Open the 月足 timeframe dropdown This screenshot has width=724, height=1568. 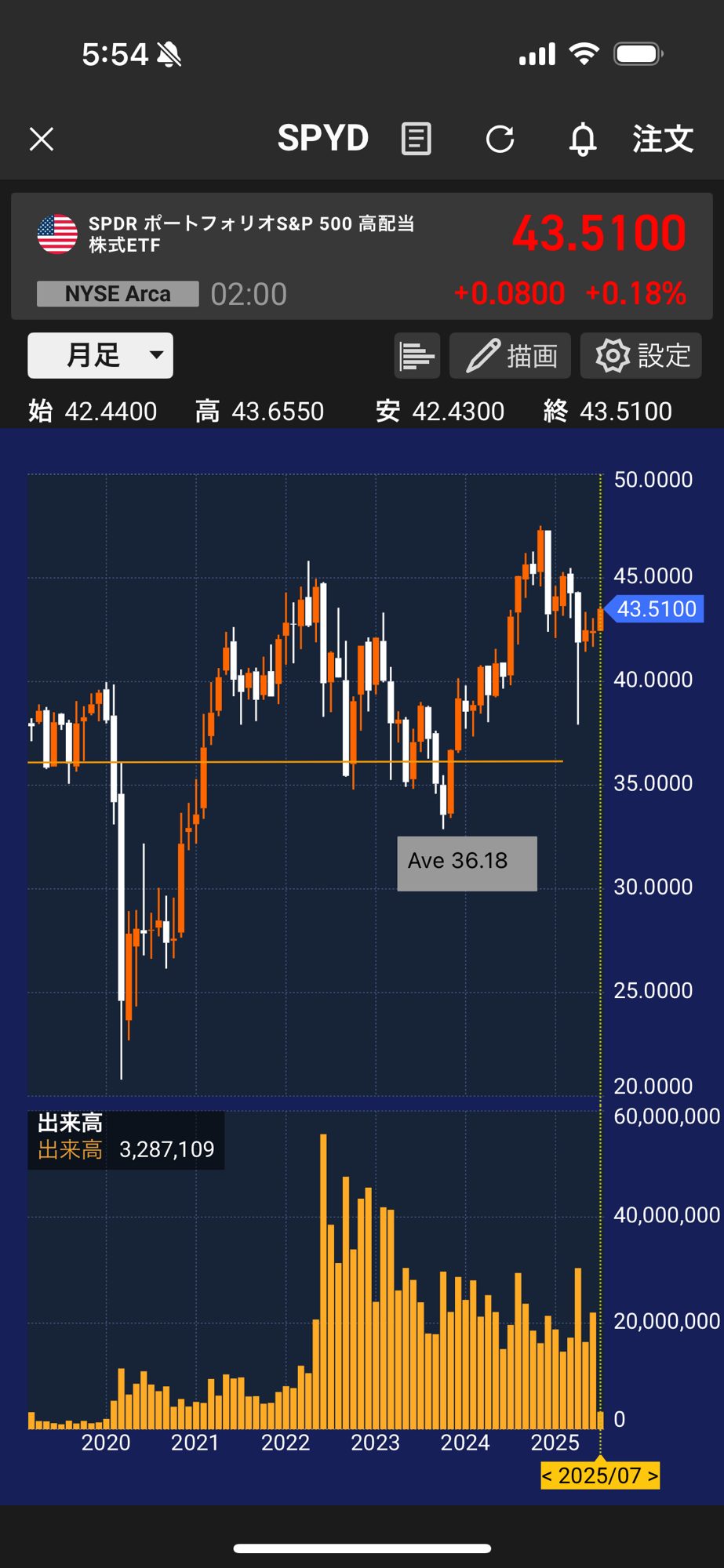pyautogui.click(x=100, y=355)
